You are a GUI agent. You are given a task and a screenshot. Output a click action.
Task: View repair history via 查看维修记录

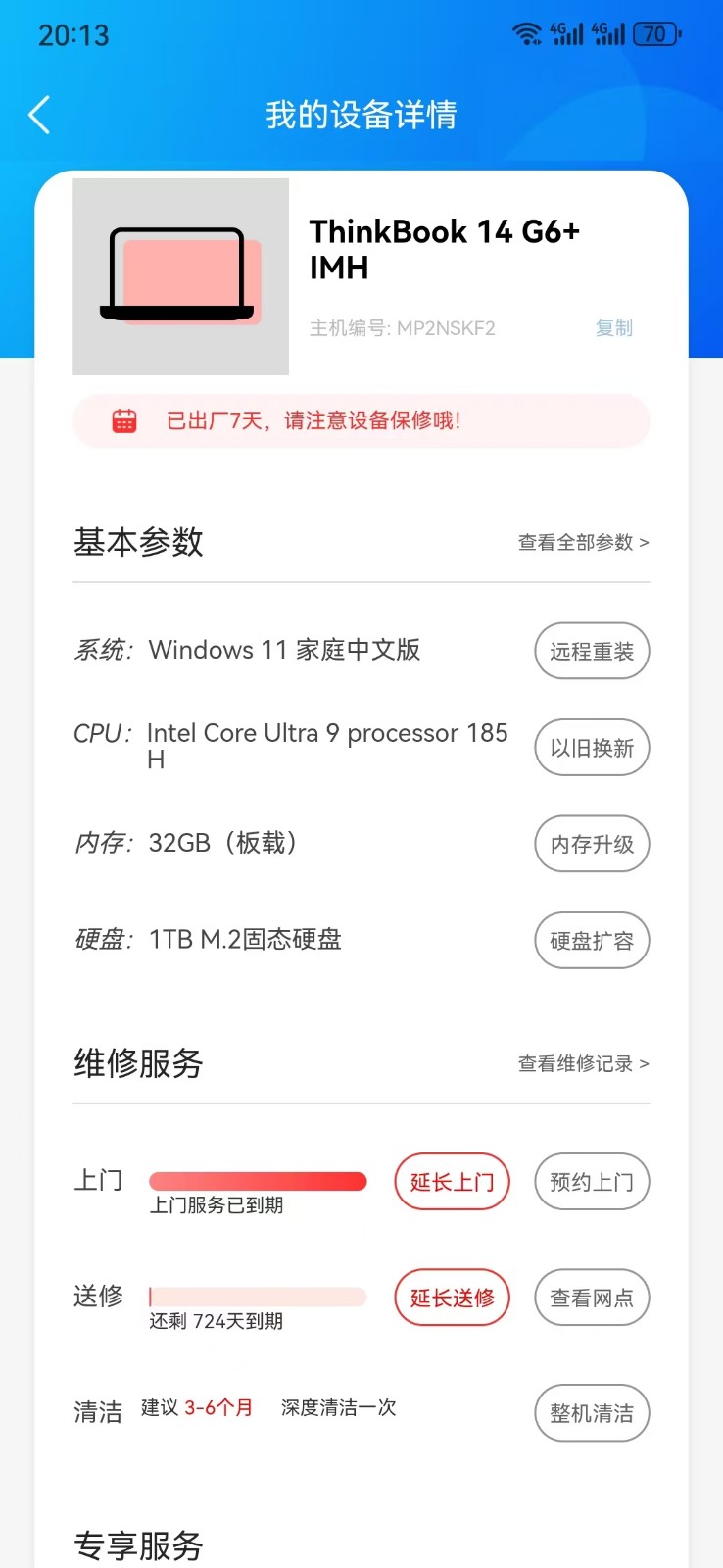tap(583, 1063)
